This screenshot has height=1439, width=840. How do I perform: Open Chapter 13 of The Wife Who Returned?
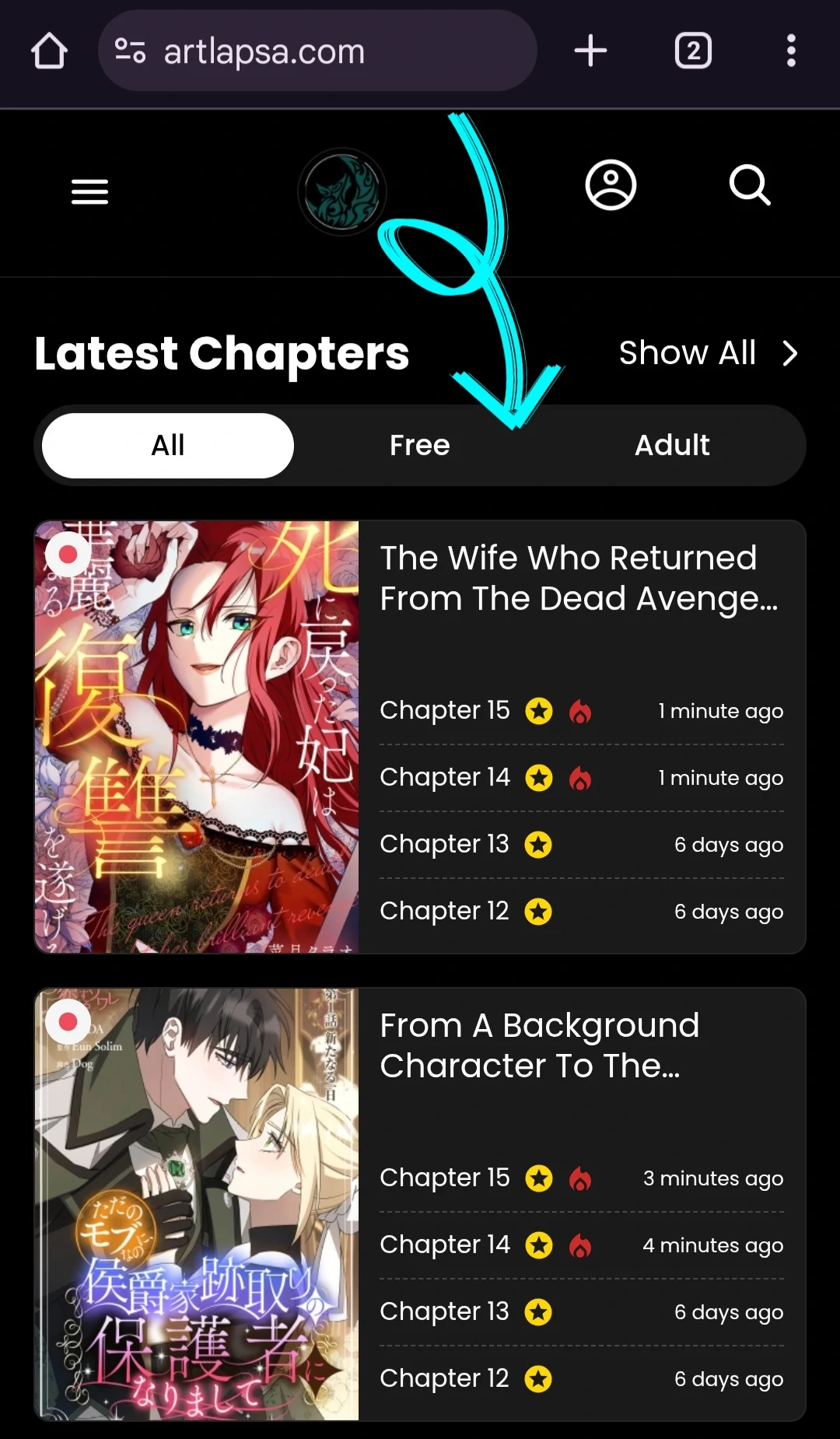(445, 844)
